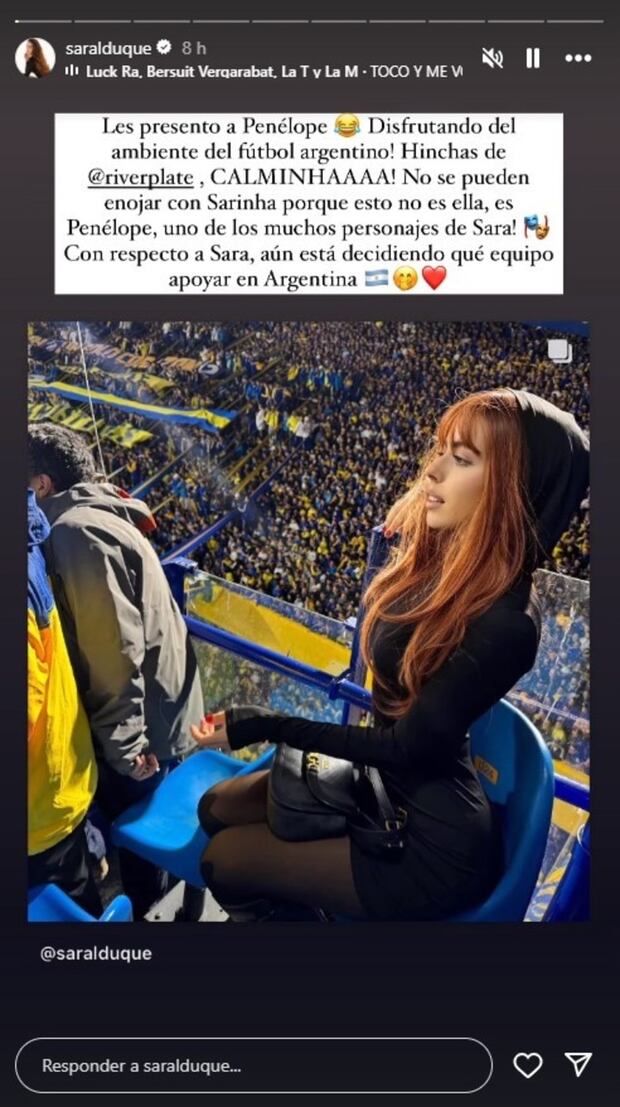Screen dimensions: 620x1107
Task: Open saralduque's profile picture
Action: pos(35,58)
